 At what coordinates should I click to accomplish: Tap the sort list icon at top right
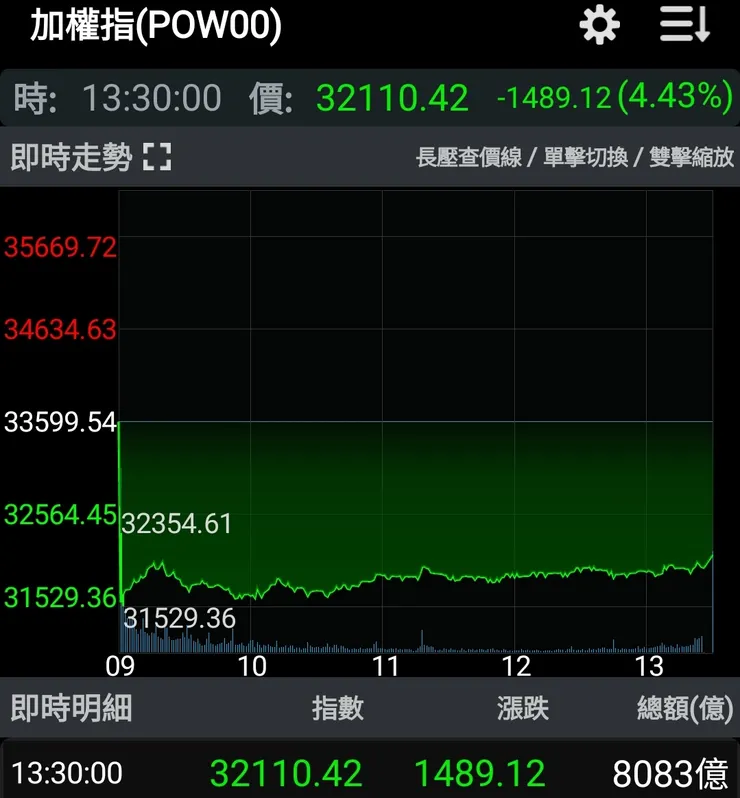(684, 25)
